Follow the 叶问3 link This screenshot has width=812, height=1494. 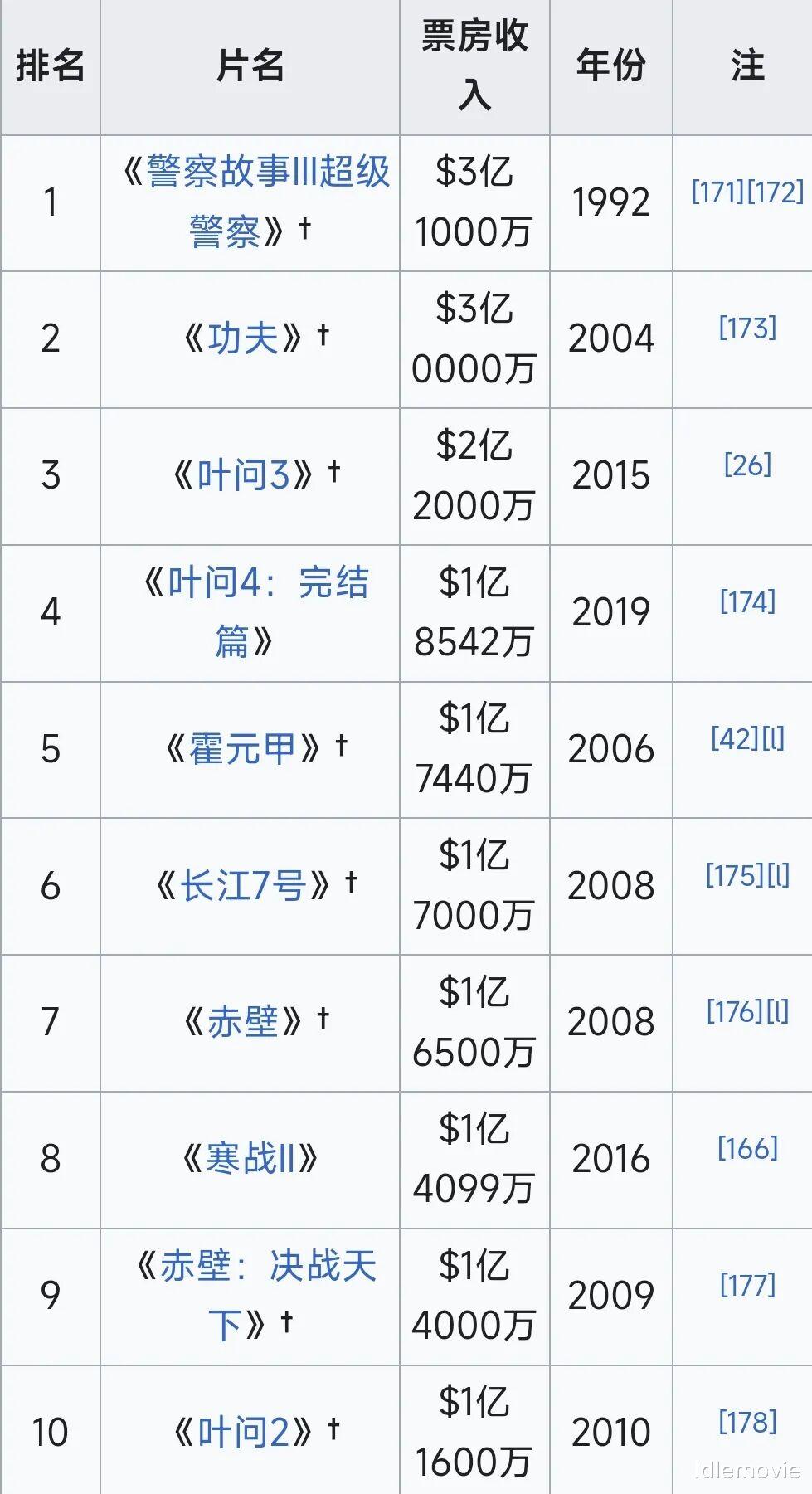pos(243,475)
